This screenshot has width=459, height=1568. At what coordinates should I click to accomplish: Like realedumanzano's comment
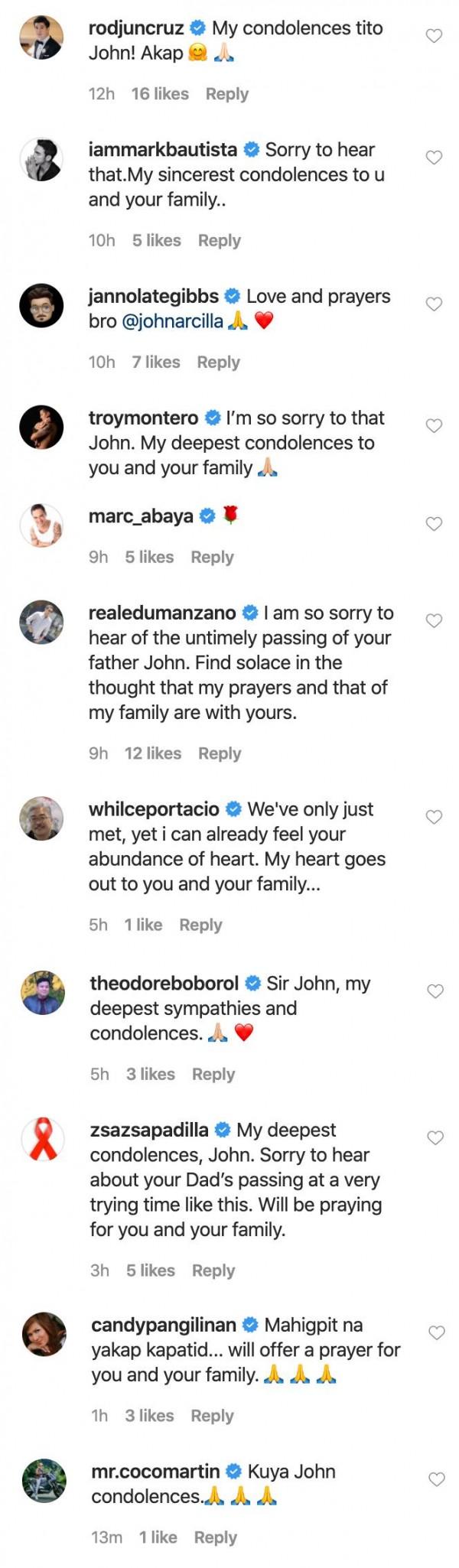pos(434,621)
